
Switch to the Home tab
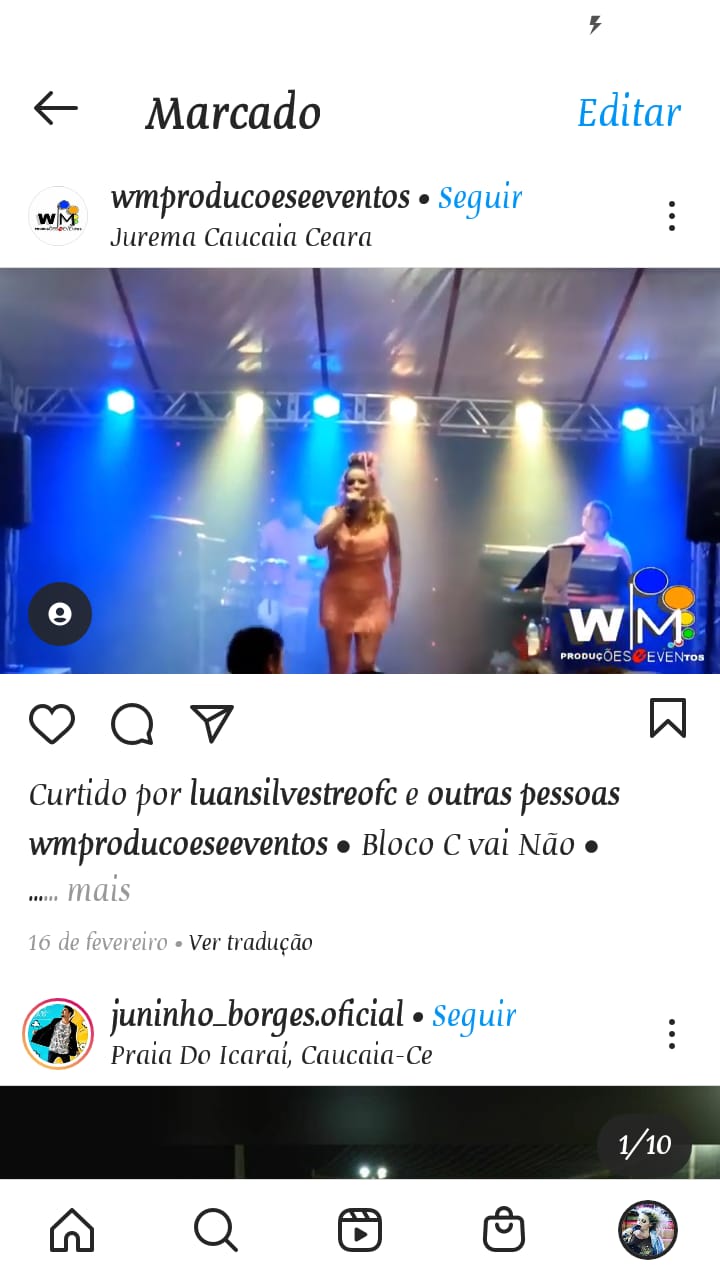point(72,1230)
